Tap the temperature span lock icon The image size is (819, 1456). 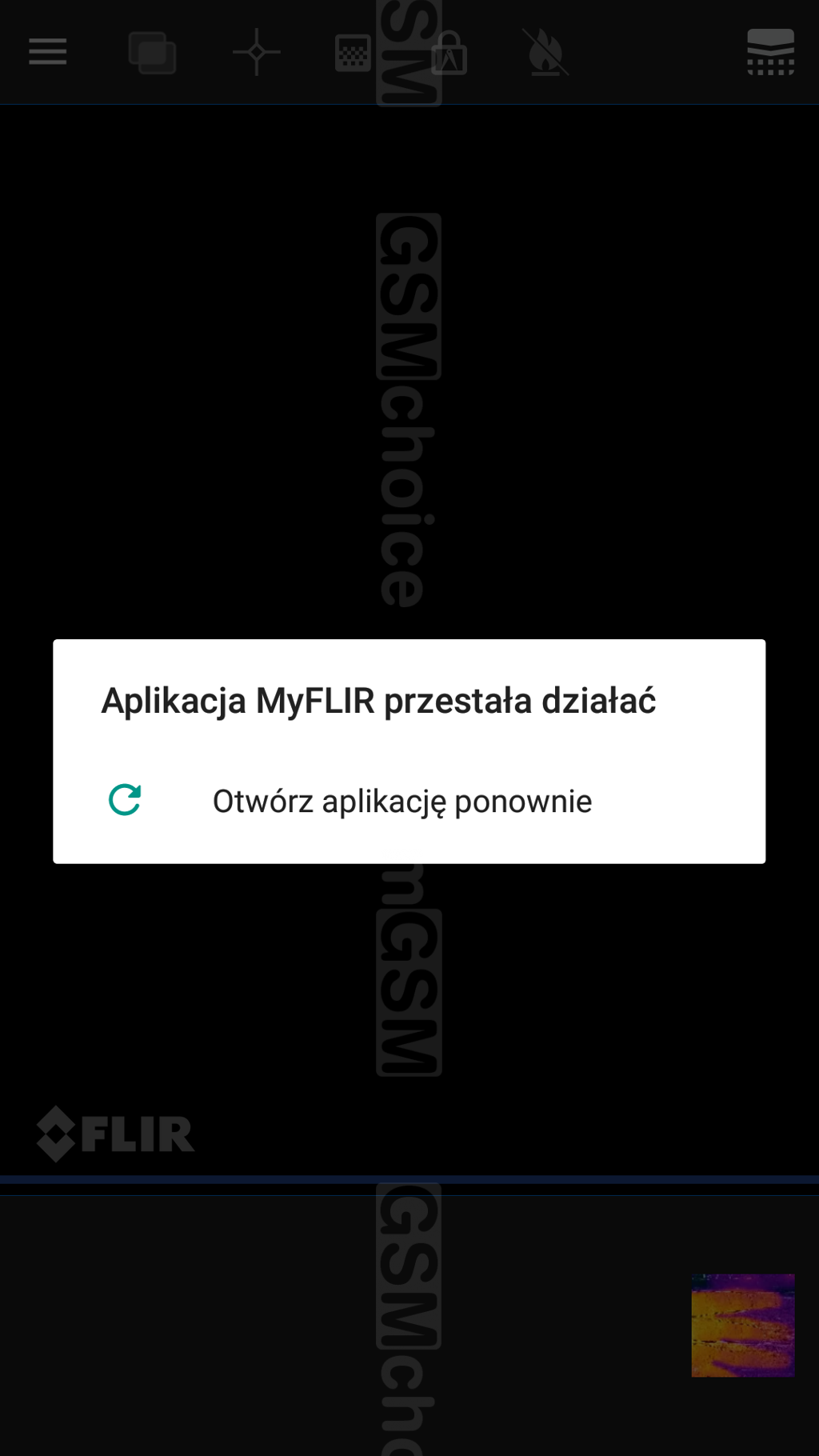pos(449,53)
